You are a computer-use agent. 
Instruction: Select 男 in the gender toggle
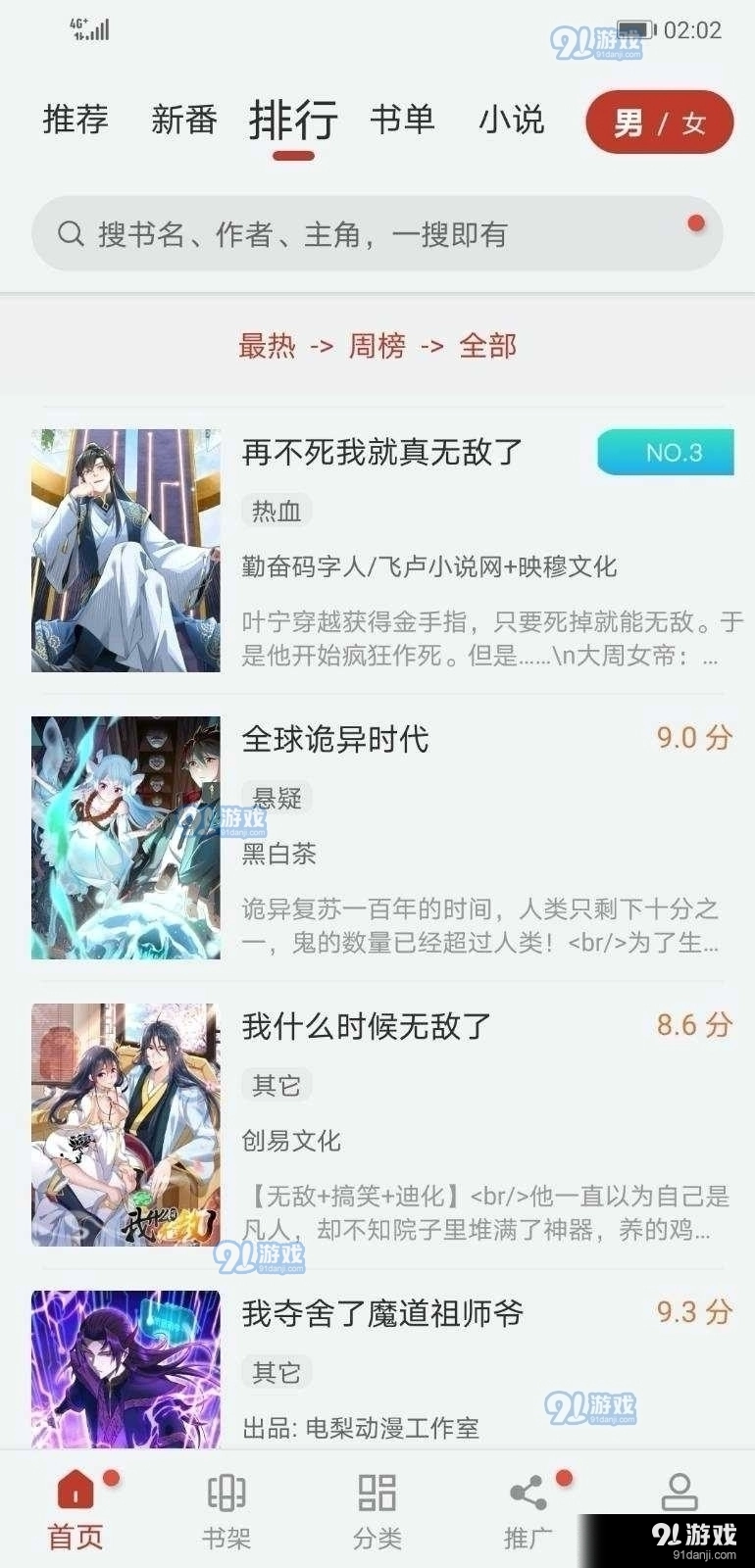[628, 122]
